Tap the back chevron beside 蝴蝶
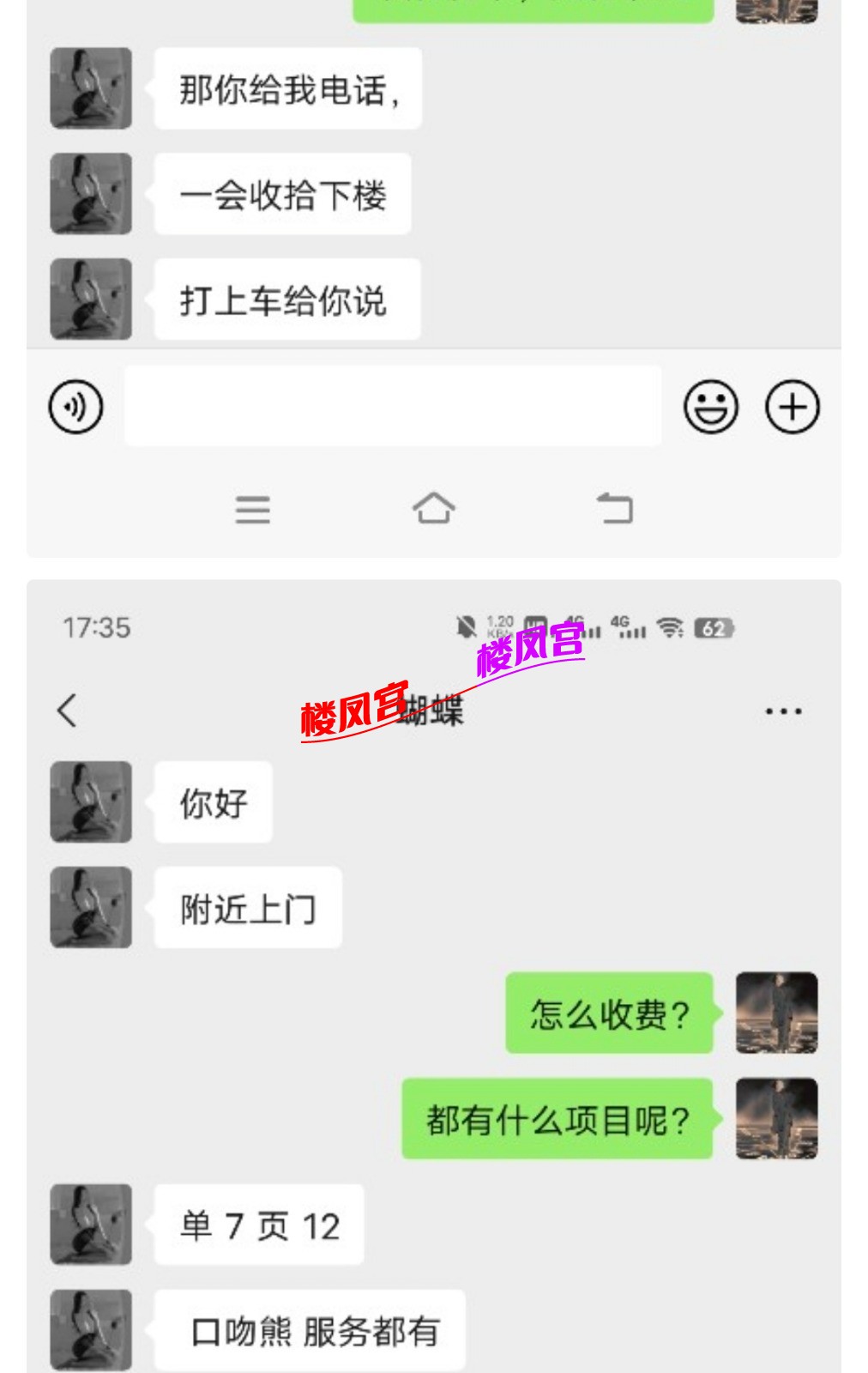Screen dimensions: 868x1373 (x=64, y=711)
